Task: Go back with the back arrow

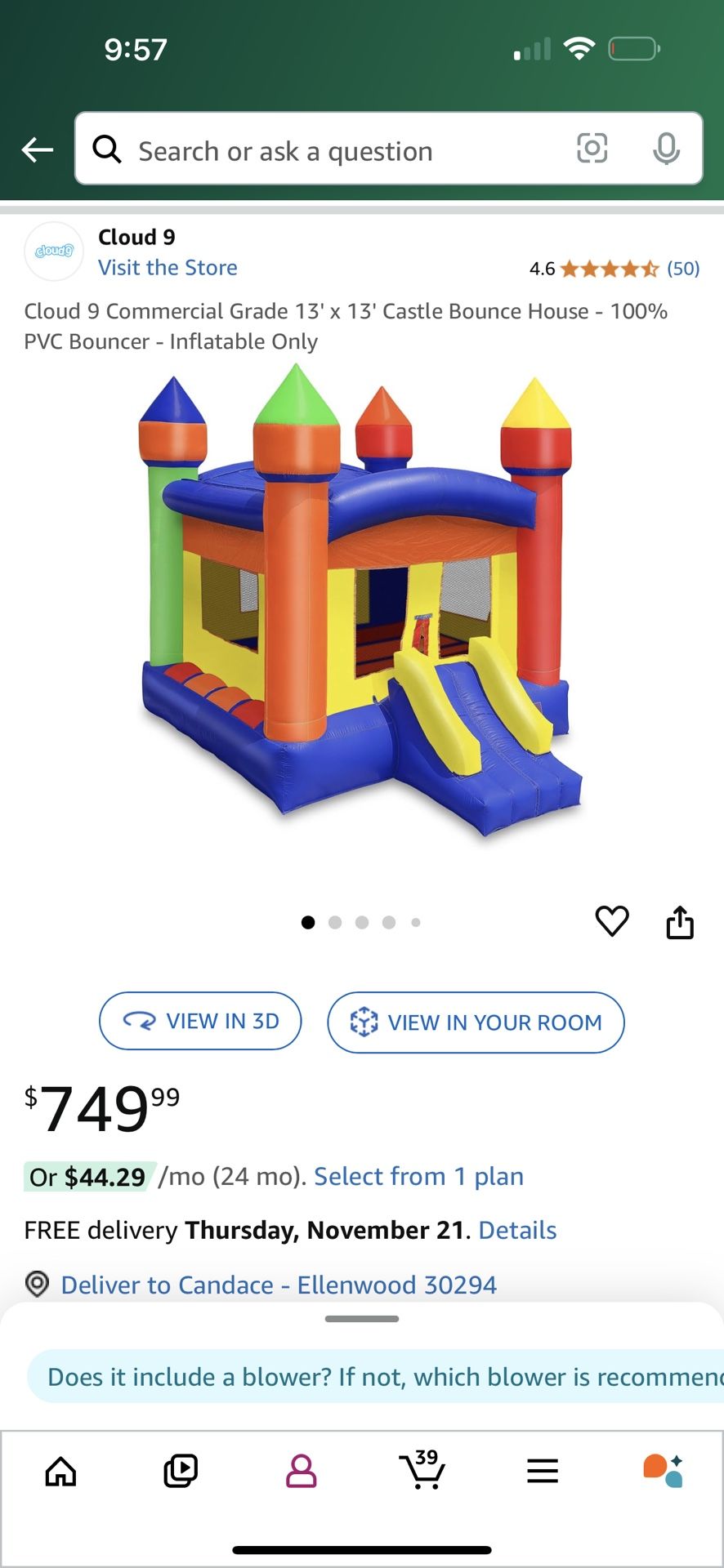Action: [x=36, y=149]
